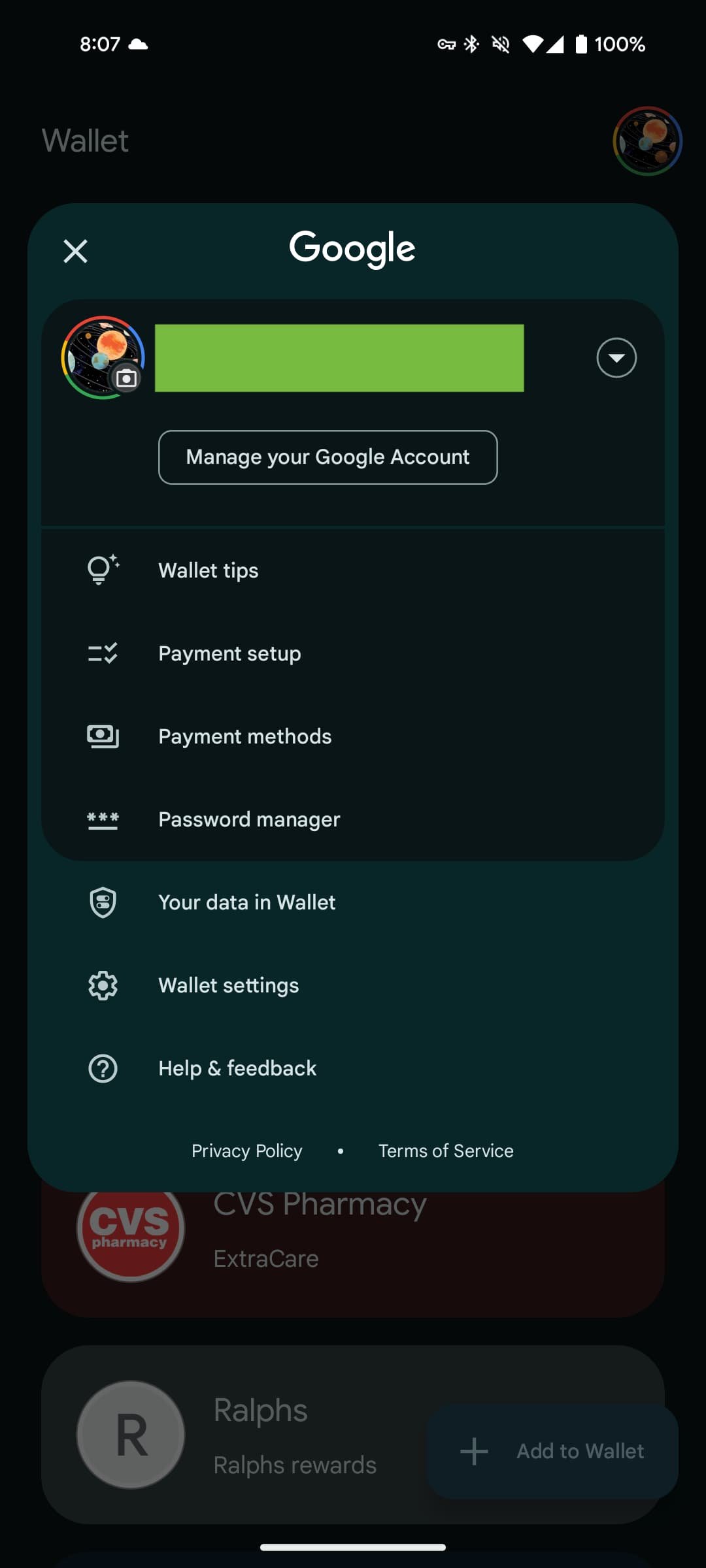The width and height of the screenshot is (706, 1568).
Task: Open the account profile avatar in top right
Action: [x=646, y=141]
